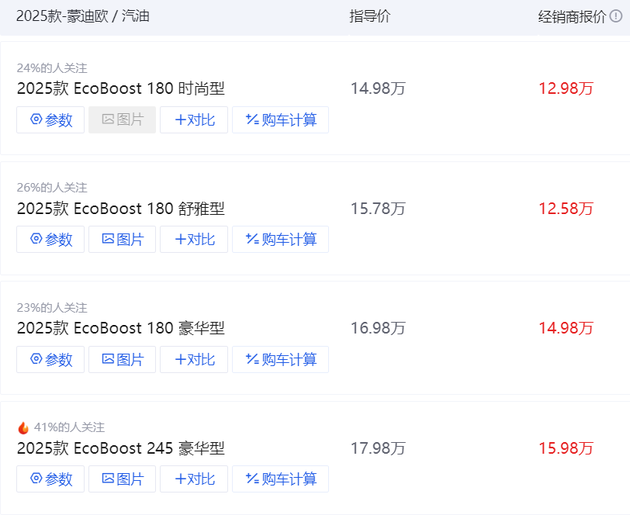
Task: Compare the EcoBoost 180 豪华型
Action: [x=194, y=360]
